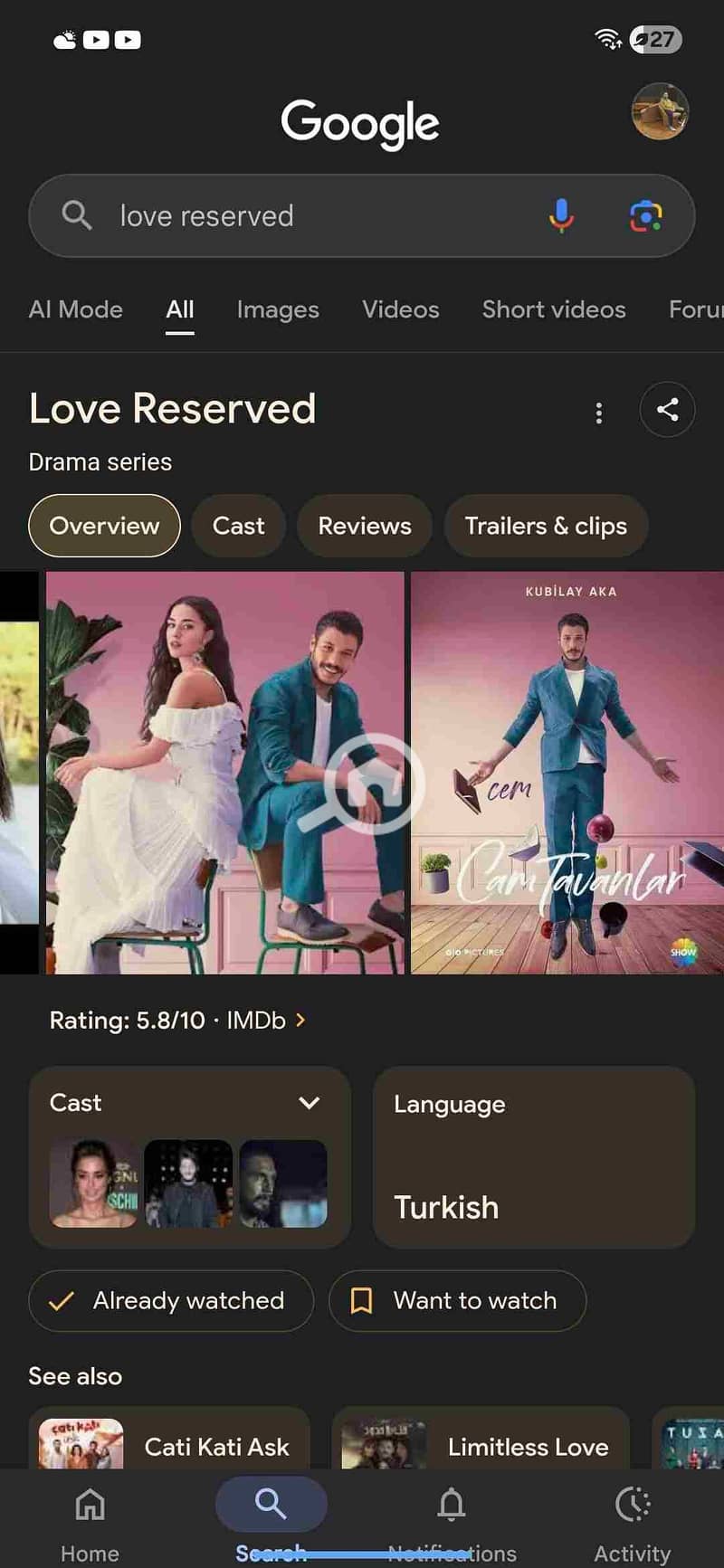Open the Notifications tab
The width and height of the screenshot is (724, 1568).
tap(452, 1520)
